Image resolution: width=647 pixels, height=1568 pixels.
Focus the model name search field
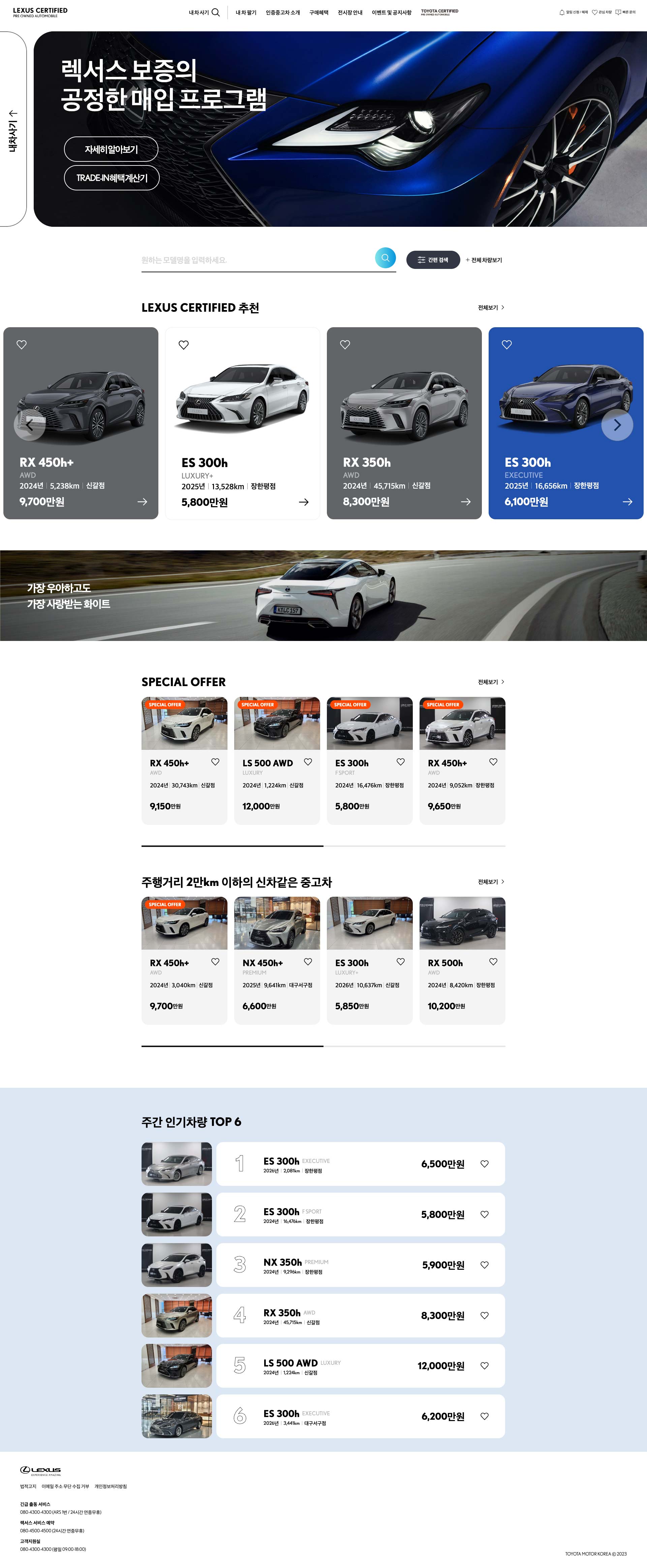256,260
